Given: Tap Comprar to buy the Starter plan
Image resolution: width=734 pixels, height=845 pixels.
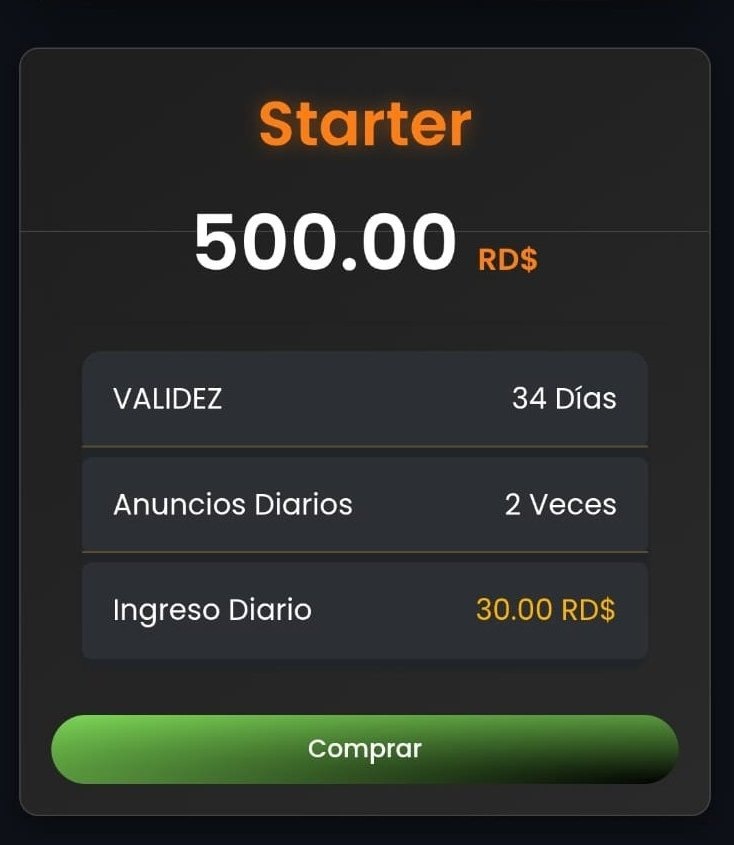Looking at the screenshot, I should (x=365, y=749).
